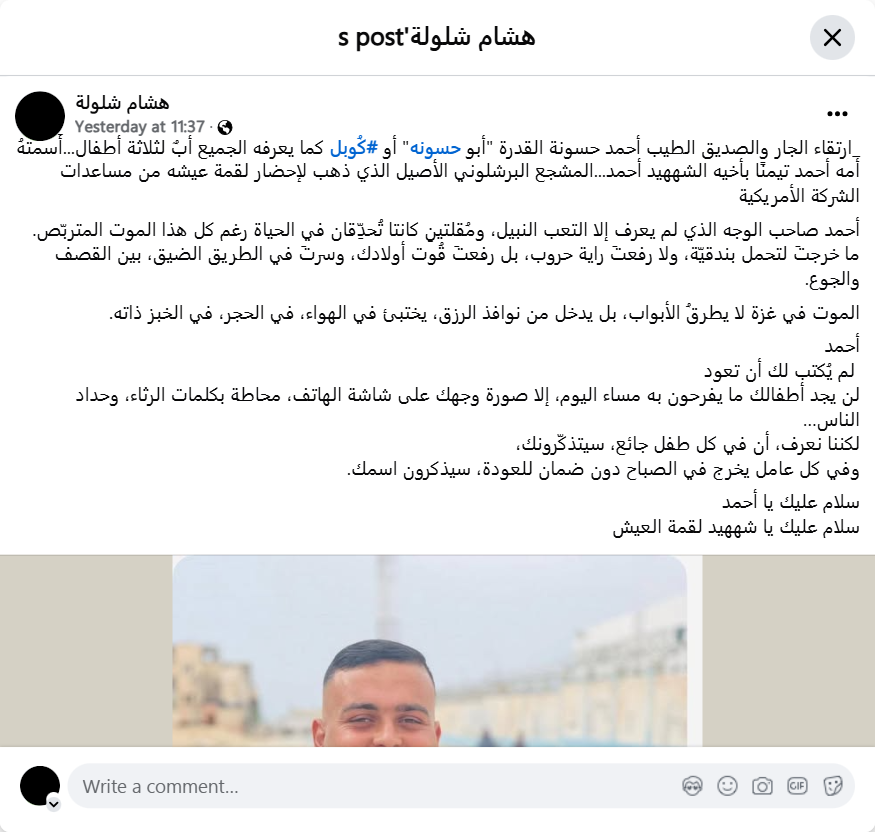This screenshot has height=832, width=875.
Task: Open the Yesterday at 11:37 timestamp
Action: (x=140, y=127)
